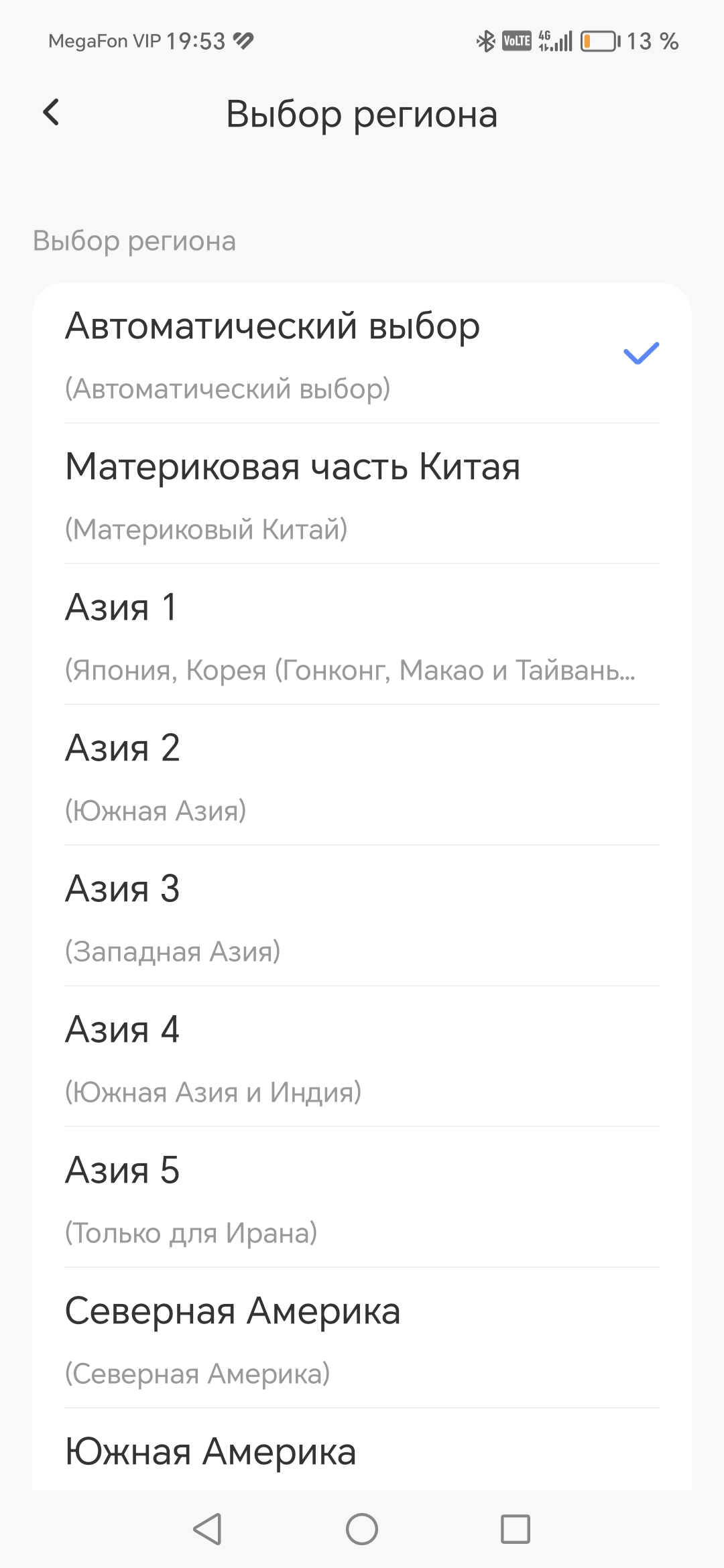Viewport: 724px width, 1568px height.
Task: Choose Материковая часть Китая region
Action: (x=362, y=495)
